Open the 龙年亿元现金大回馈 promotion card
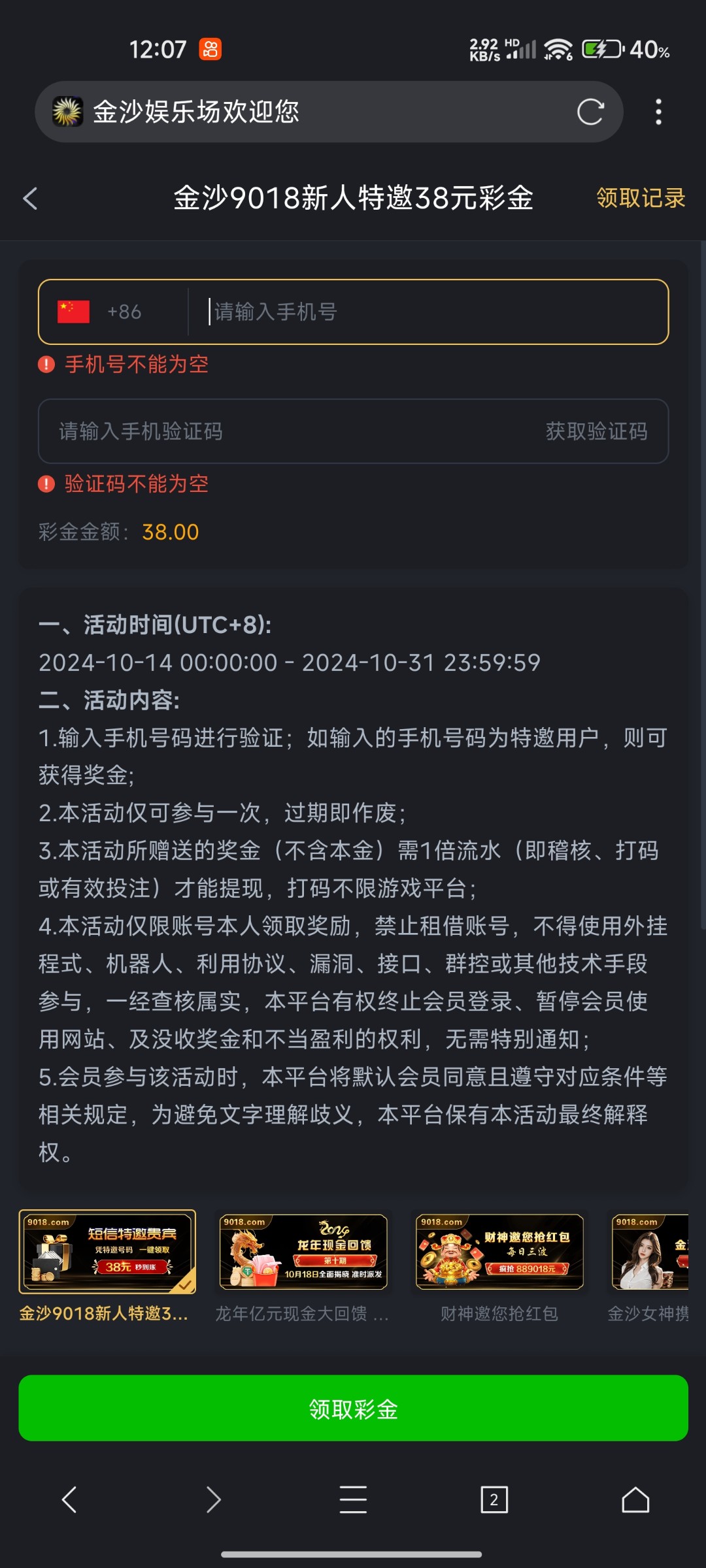 click(x=303, y=1252)
